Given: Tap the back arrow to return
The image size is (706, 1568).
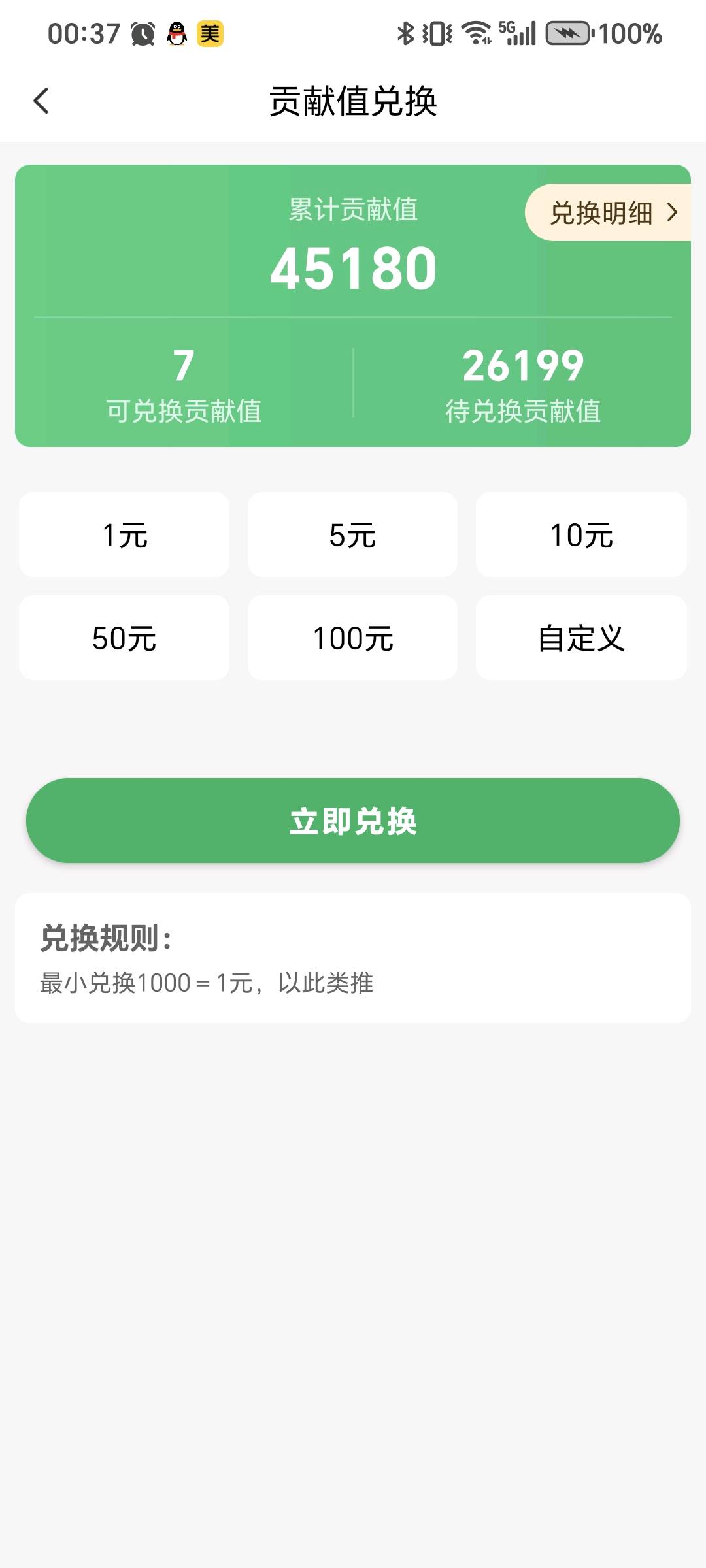Looking at the screenshot, I should coord(41,100).
